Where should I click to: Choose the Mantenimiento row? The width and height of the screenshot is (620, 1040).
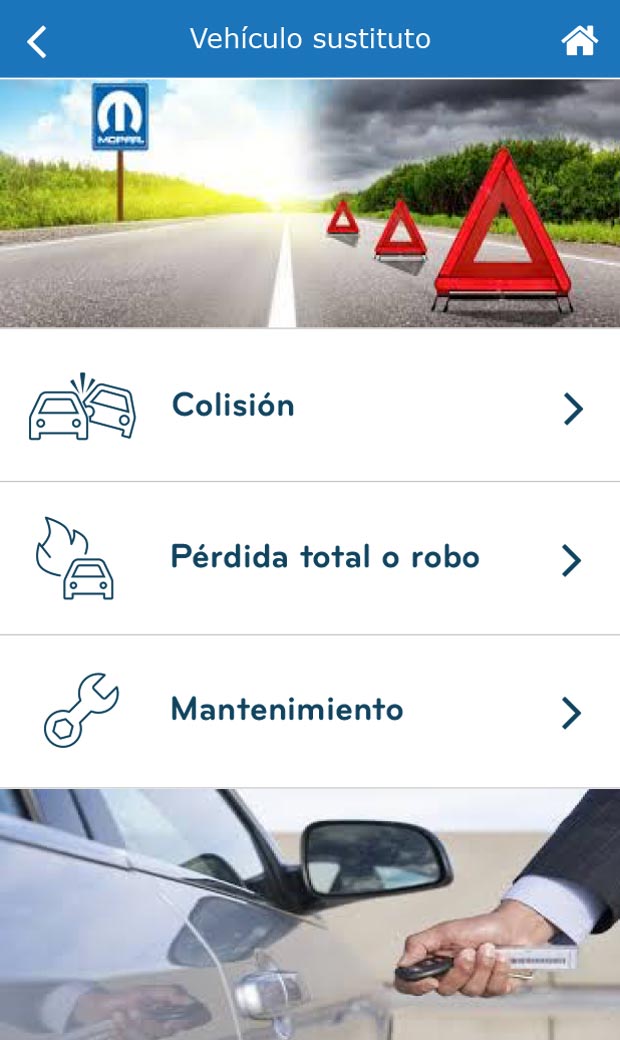(x=310, y=711)
